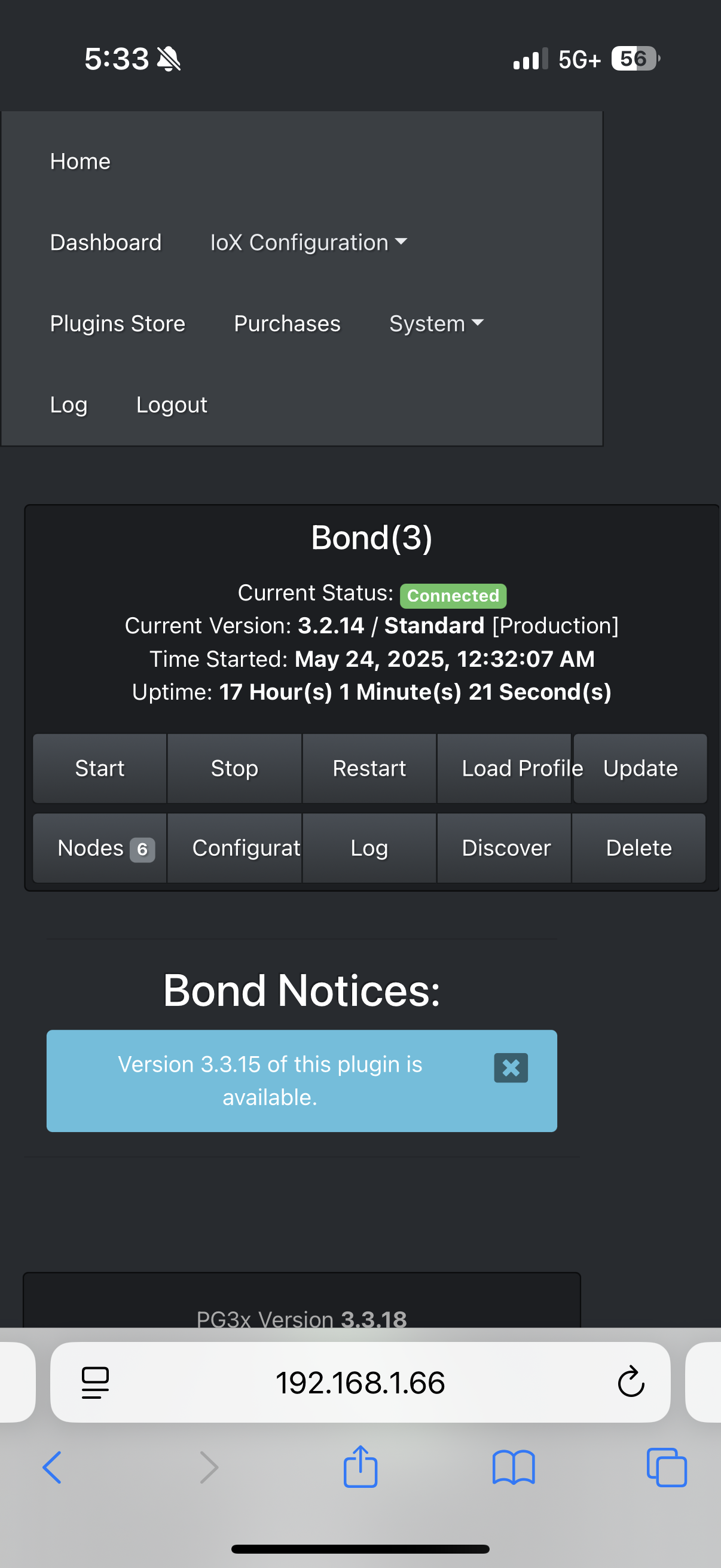Stop the Bond plugin

pos(234,768)
